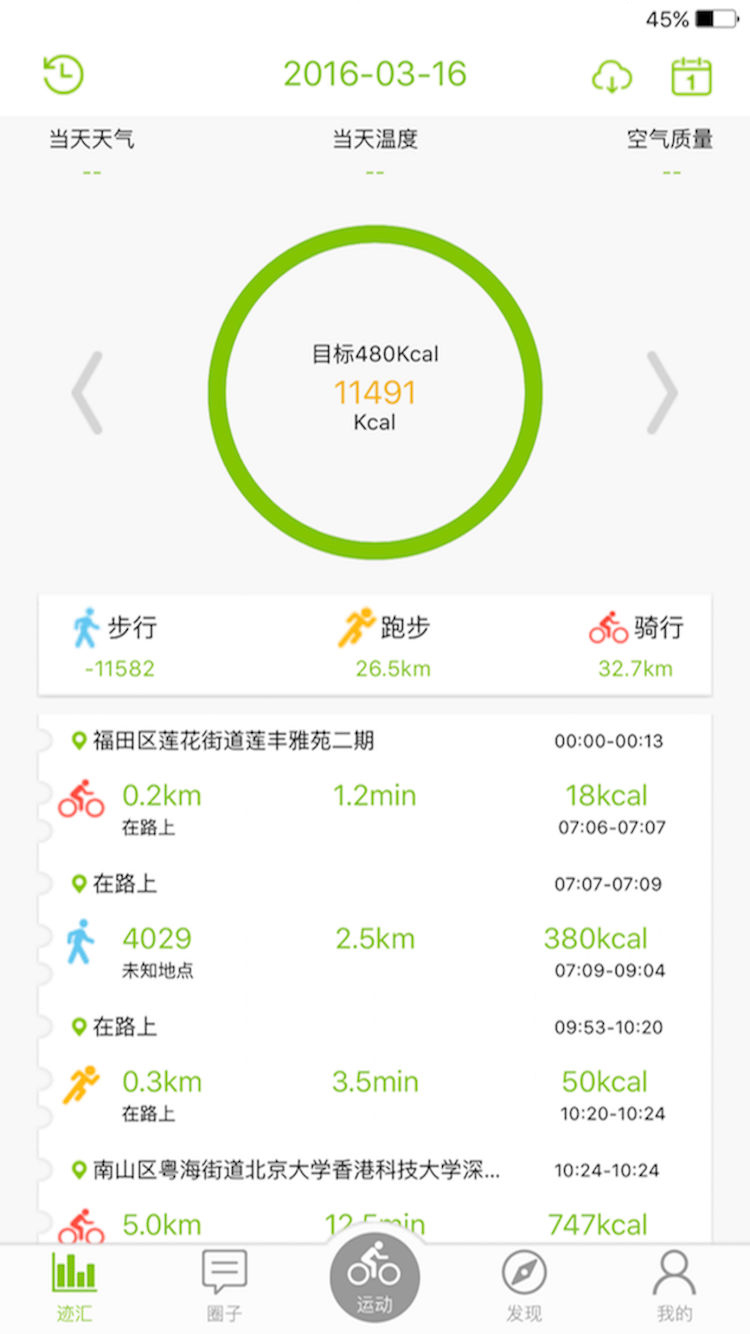750x1334 pixels.
Task: Open the 福田区莲花街道 location entry
Action: click(233, 741)
